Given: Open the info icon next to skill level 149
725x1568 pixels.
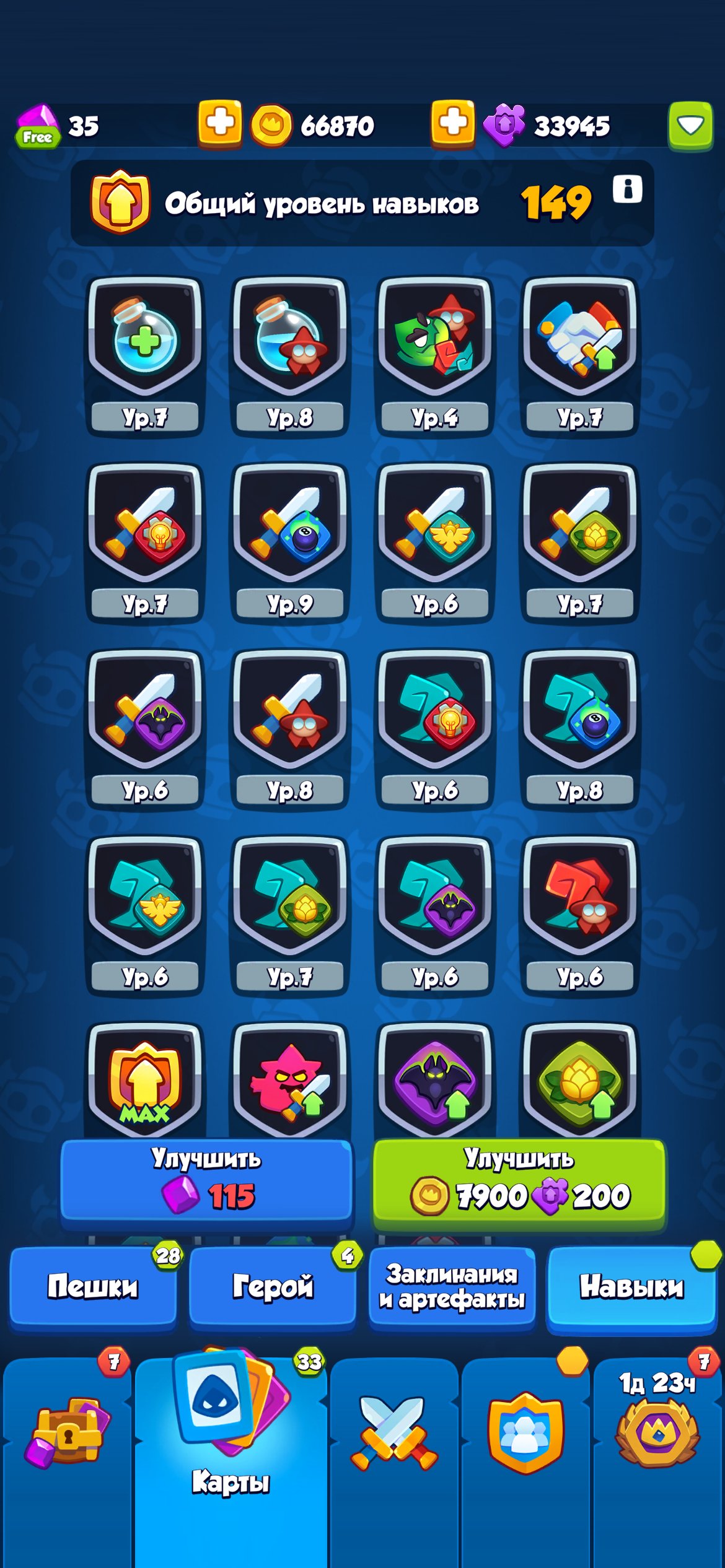Looking at the screenshot, I should pos(627,189).
